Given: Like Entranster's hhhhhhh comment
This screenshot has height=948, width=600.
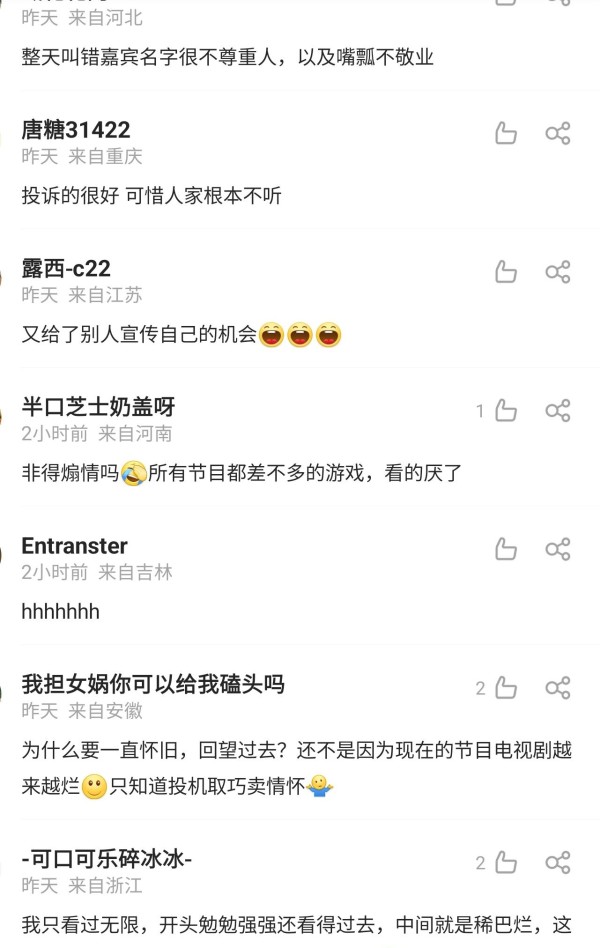Looking at the screenshot, I should (x=506, y=548).
